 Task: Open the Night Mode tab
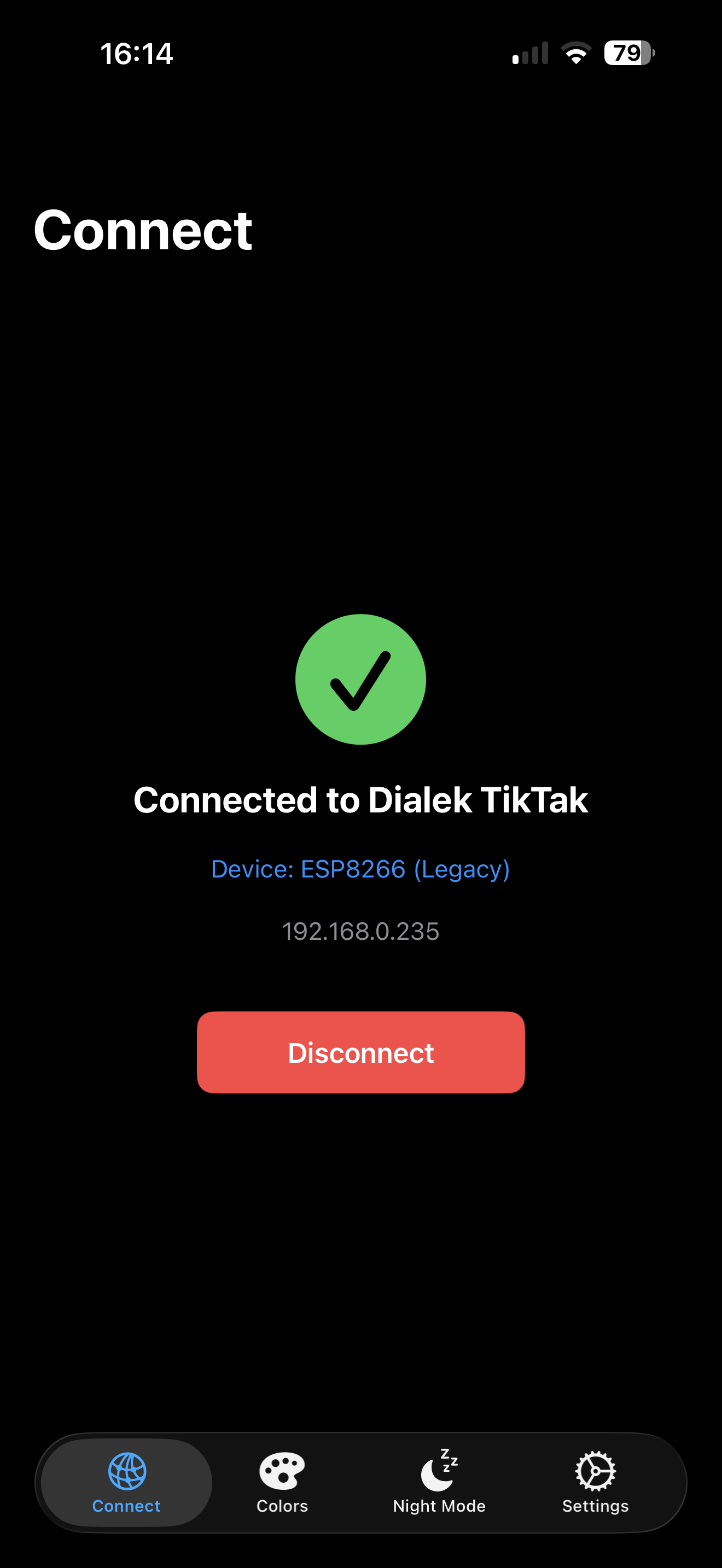(x=439, y=1482)
